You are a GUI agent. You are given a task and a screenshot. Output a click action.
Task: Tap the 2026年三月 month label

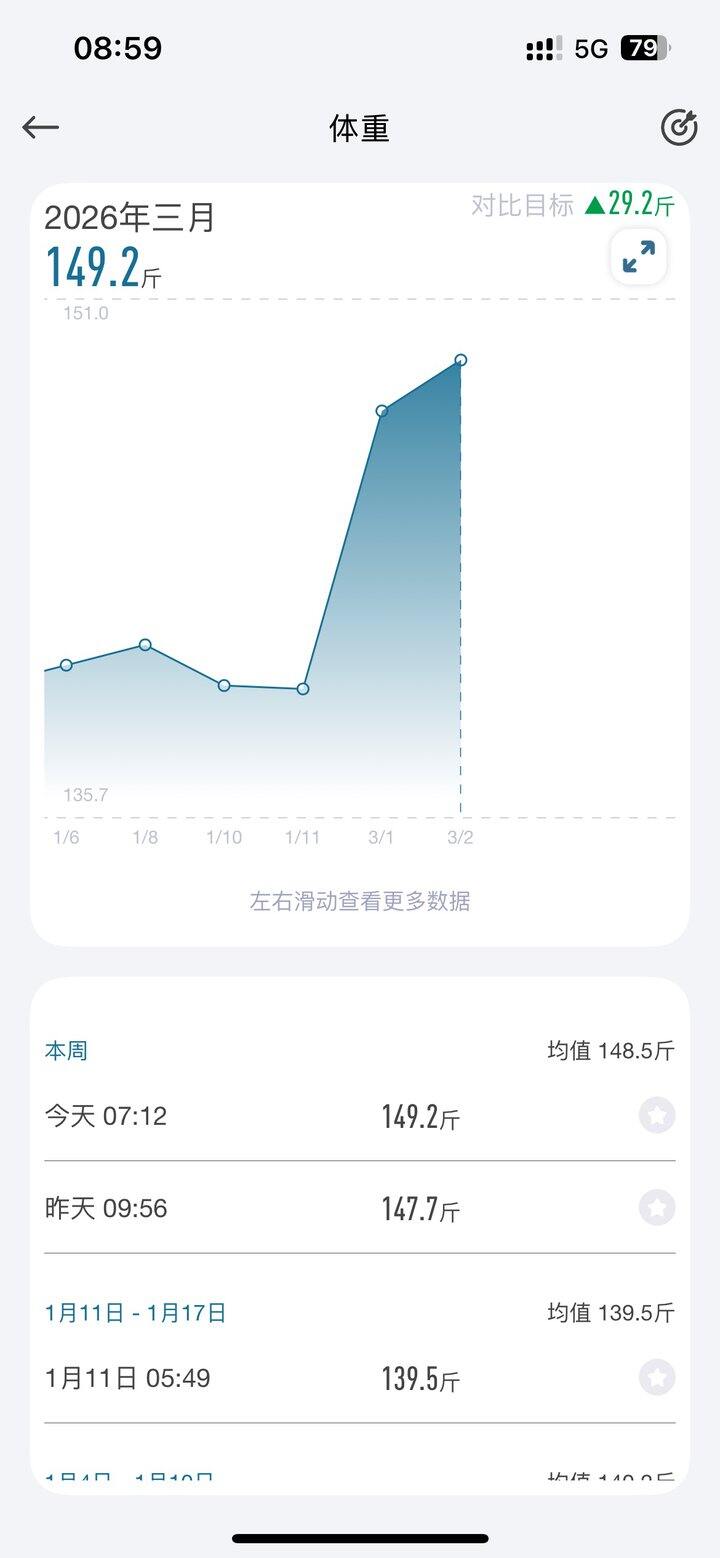pos(130,220)
